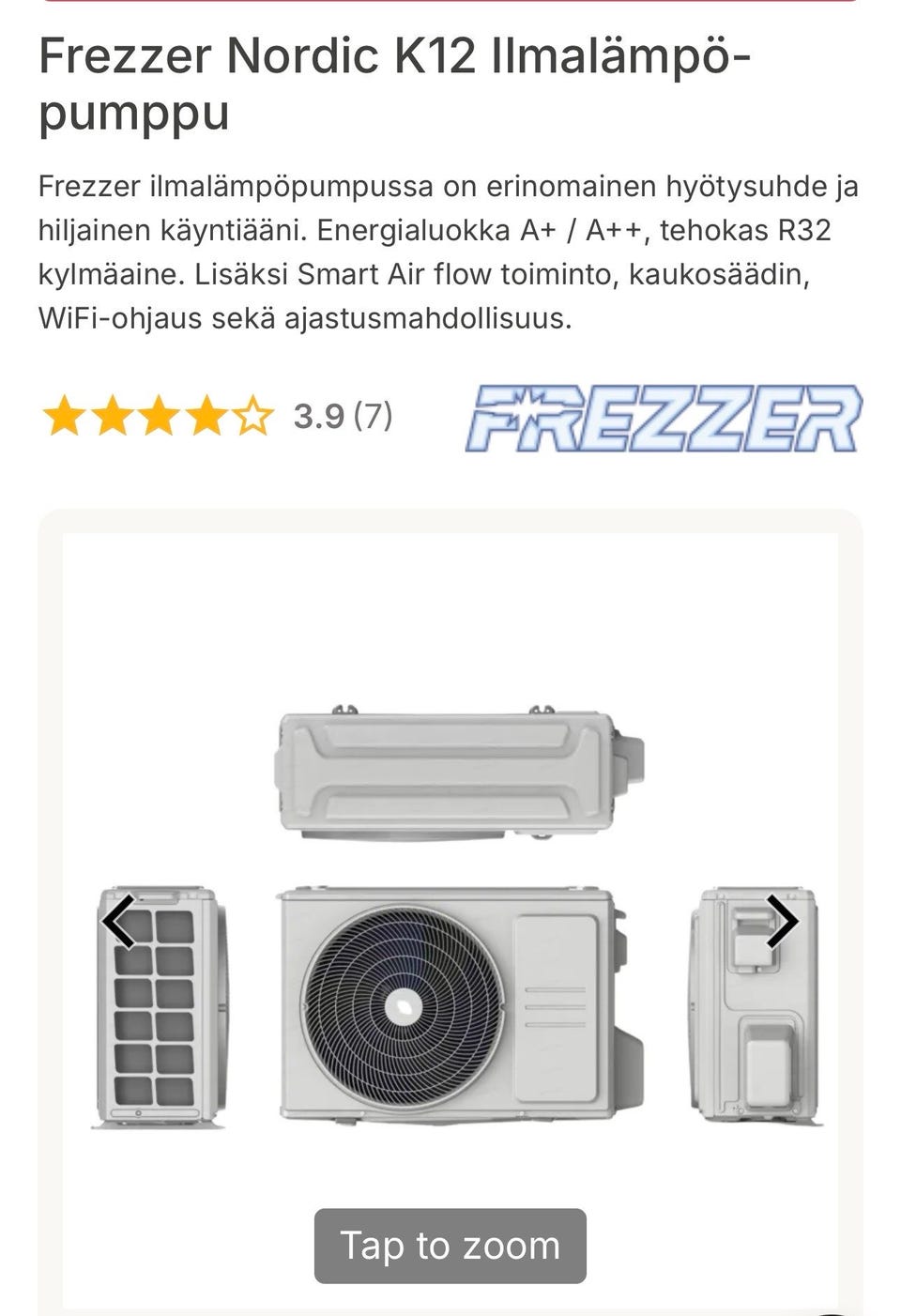Open the 7 reviews link
Image resolution: width=901 pixels, height=1316 pixels.
(x=374, y=414)
